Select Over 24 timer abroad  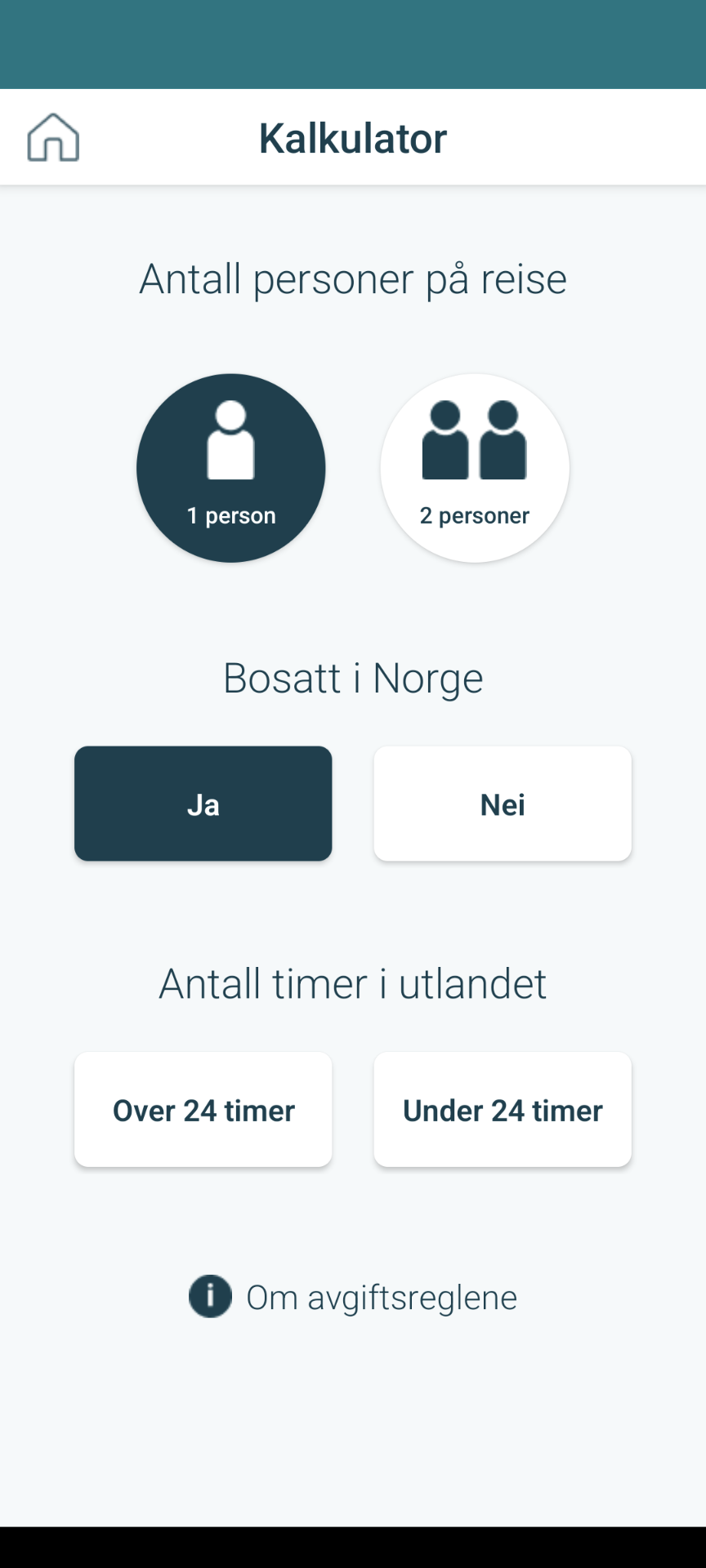tap(203, 1110)
